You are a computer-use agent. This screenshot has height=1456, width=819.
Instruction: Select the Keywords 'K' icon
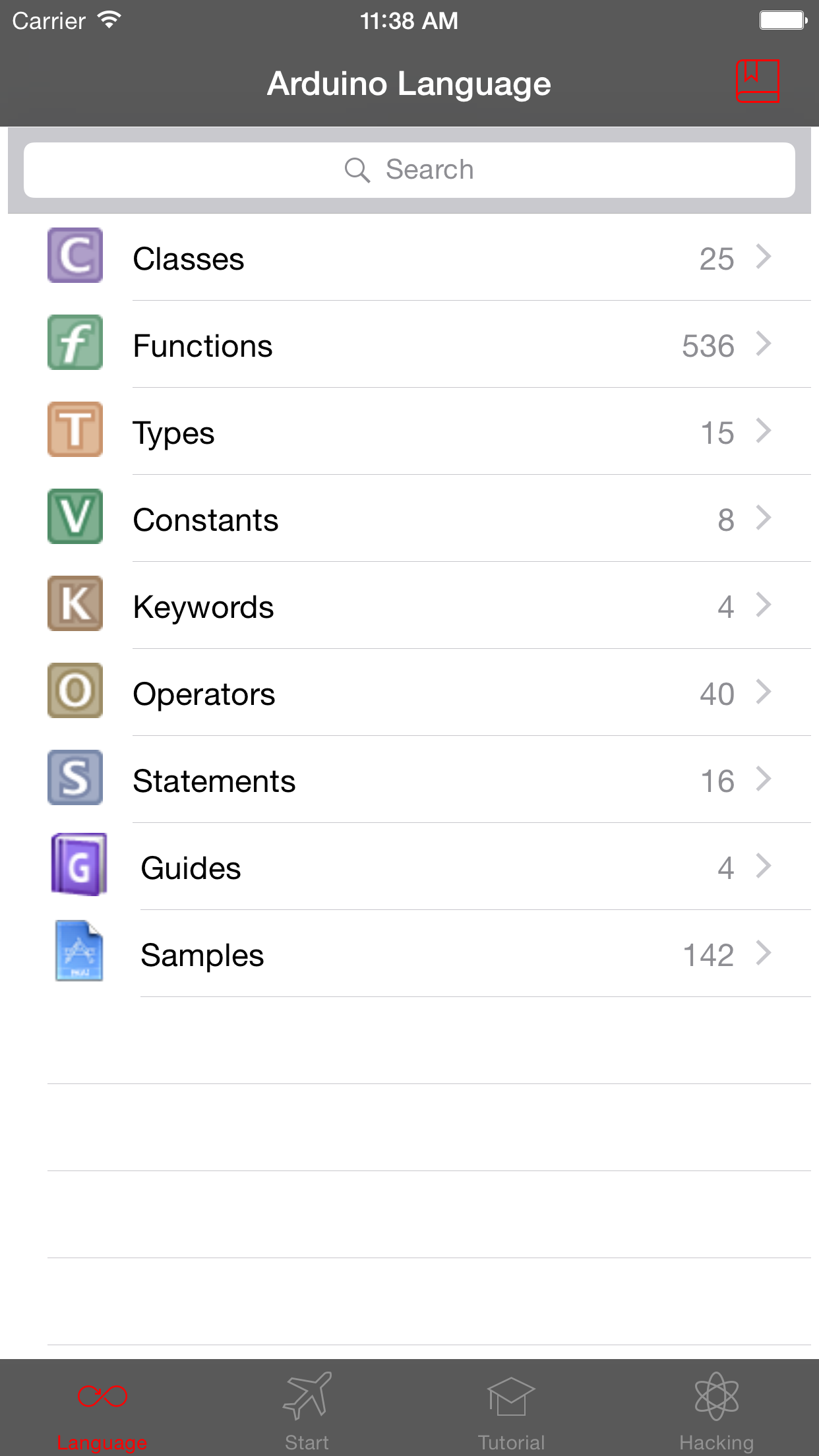[x=75, y=605]
